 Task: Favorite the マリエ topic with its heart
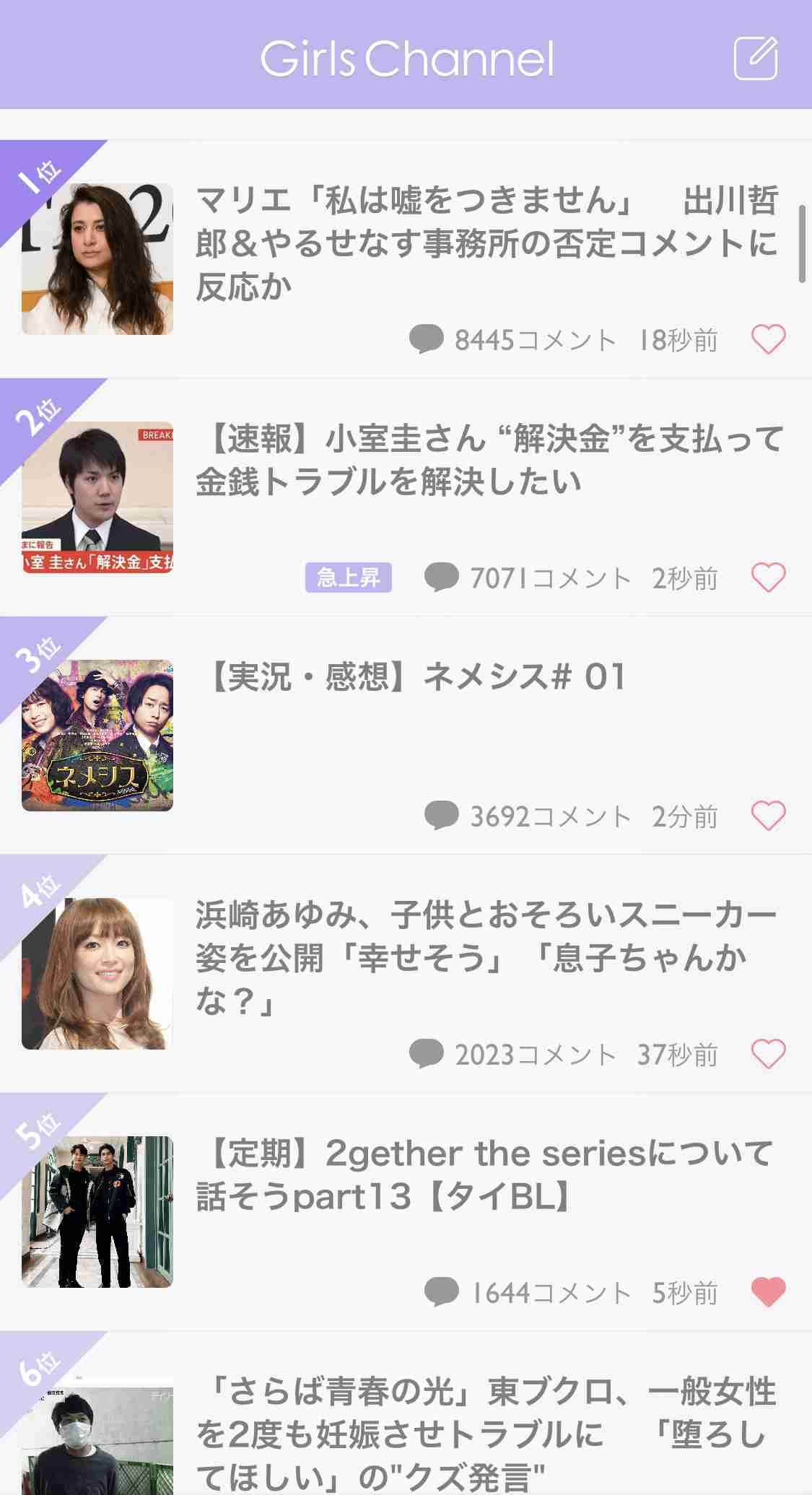pyautogui.click(x=768, y=339)
